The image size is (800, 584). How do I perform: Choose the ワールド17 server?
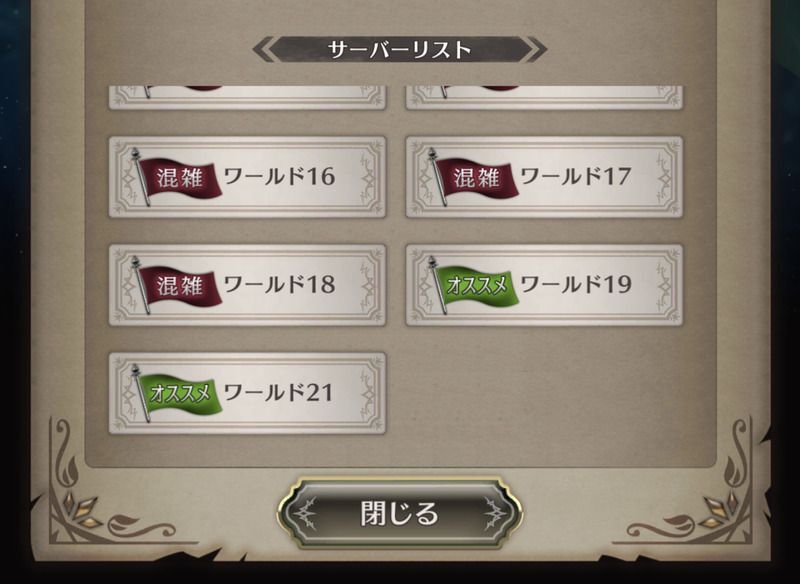pyautogui.click(x=544, y=177)
